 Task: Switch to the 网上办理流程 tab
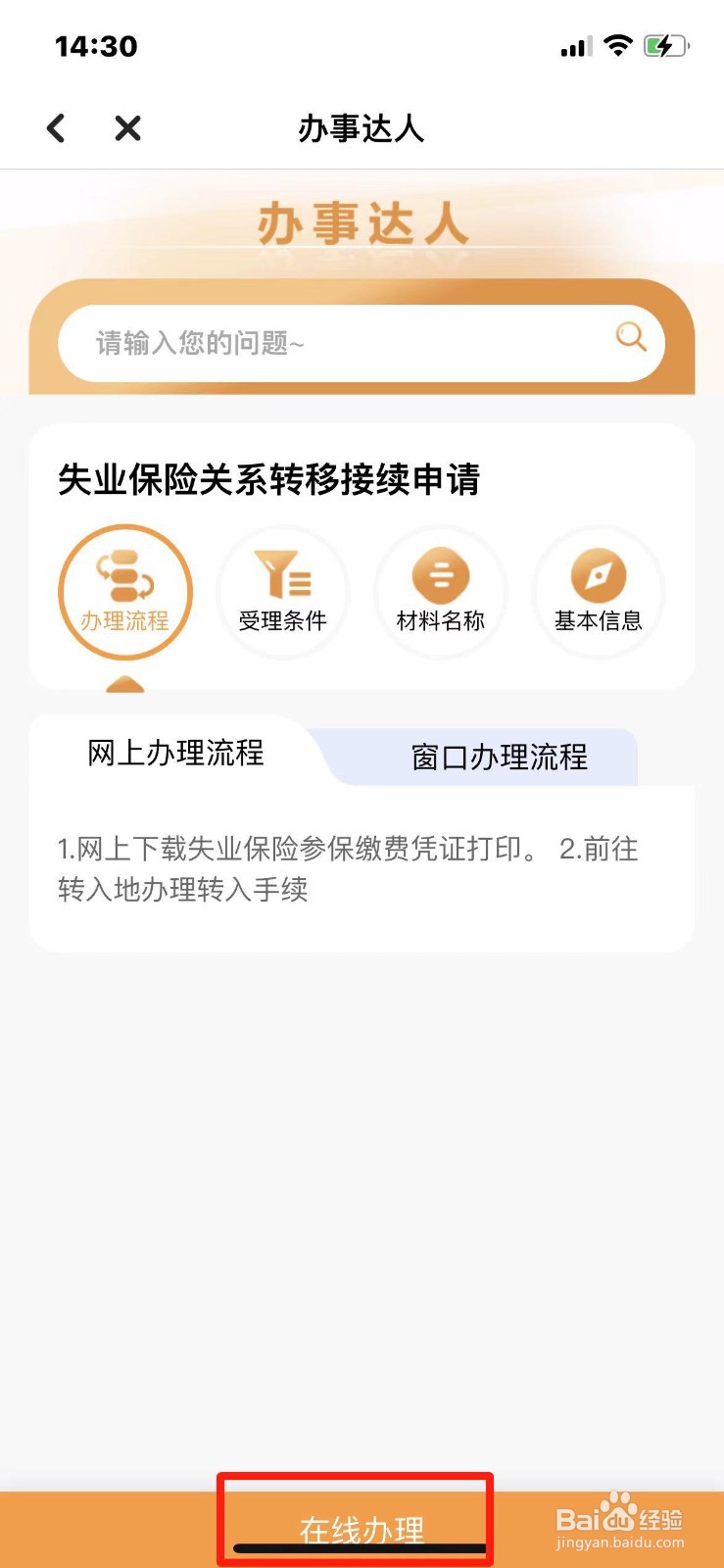click(176, 753)
